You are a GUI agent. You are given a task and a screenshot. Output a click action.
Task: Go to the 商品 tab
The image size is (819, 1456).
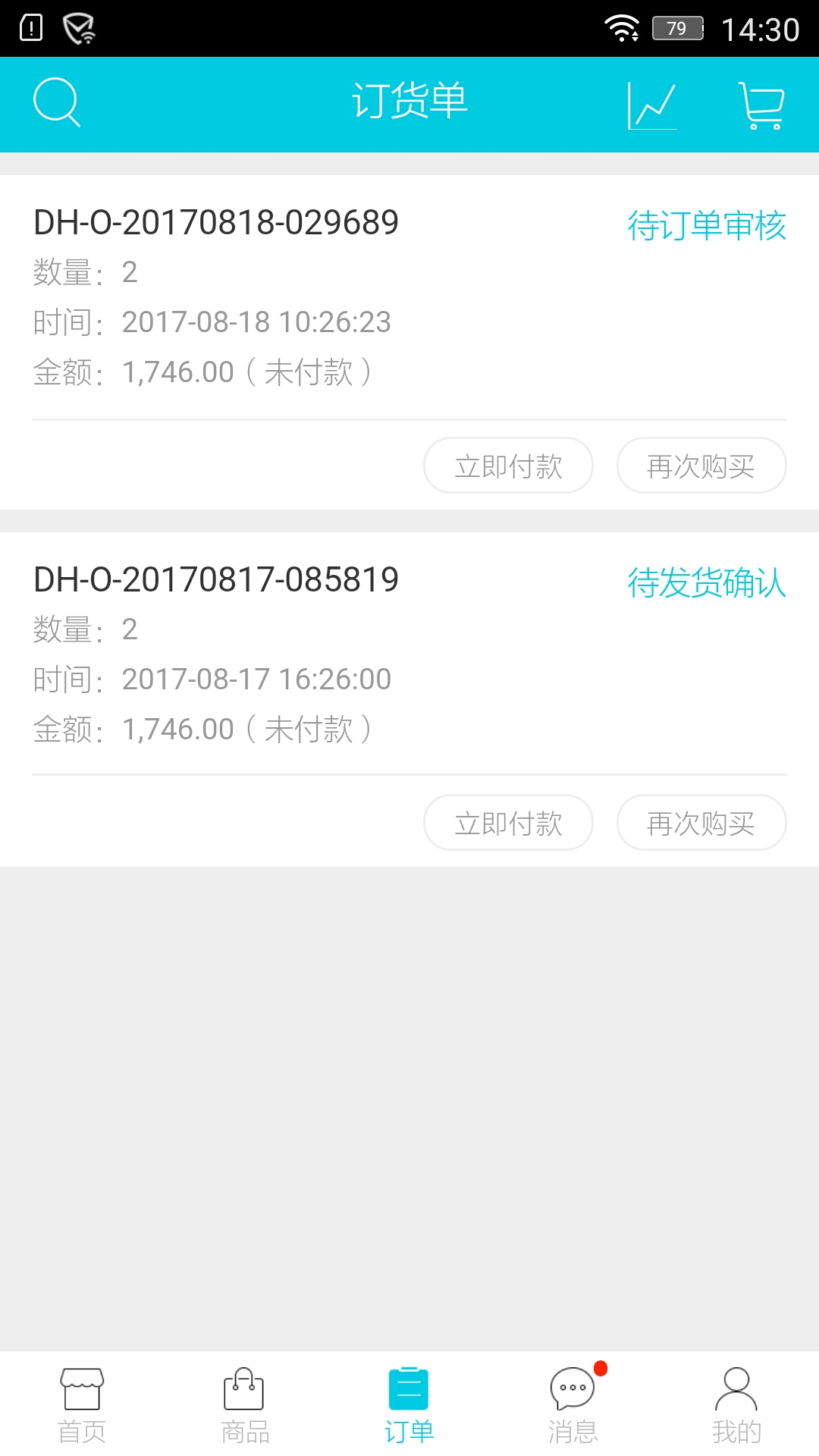pos(245,1404)
